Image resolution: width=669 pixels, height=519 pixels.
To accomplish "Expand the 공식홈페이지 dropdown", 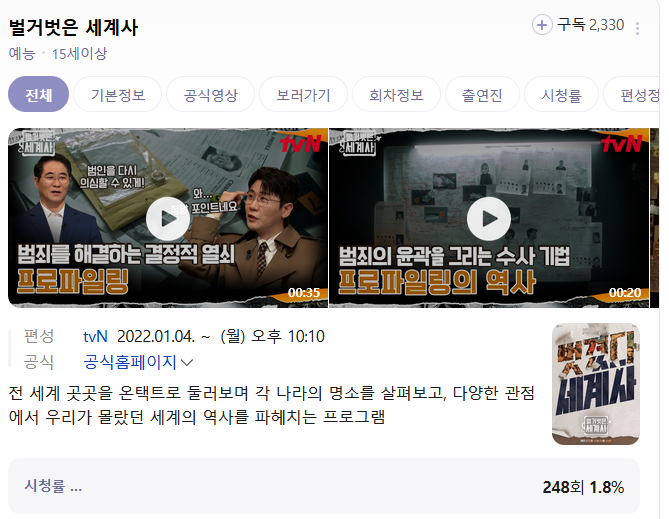I will click(x=139, y=362).
